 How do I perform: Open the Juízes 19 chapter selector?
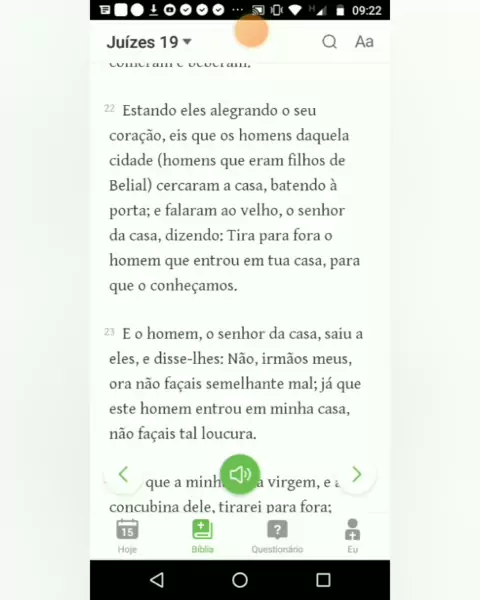(x=149, y=42)
